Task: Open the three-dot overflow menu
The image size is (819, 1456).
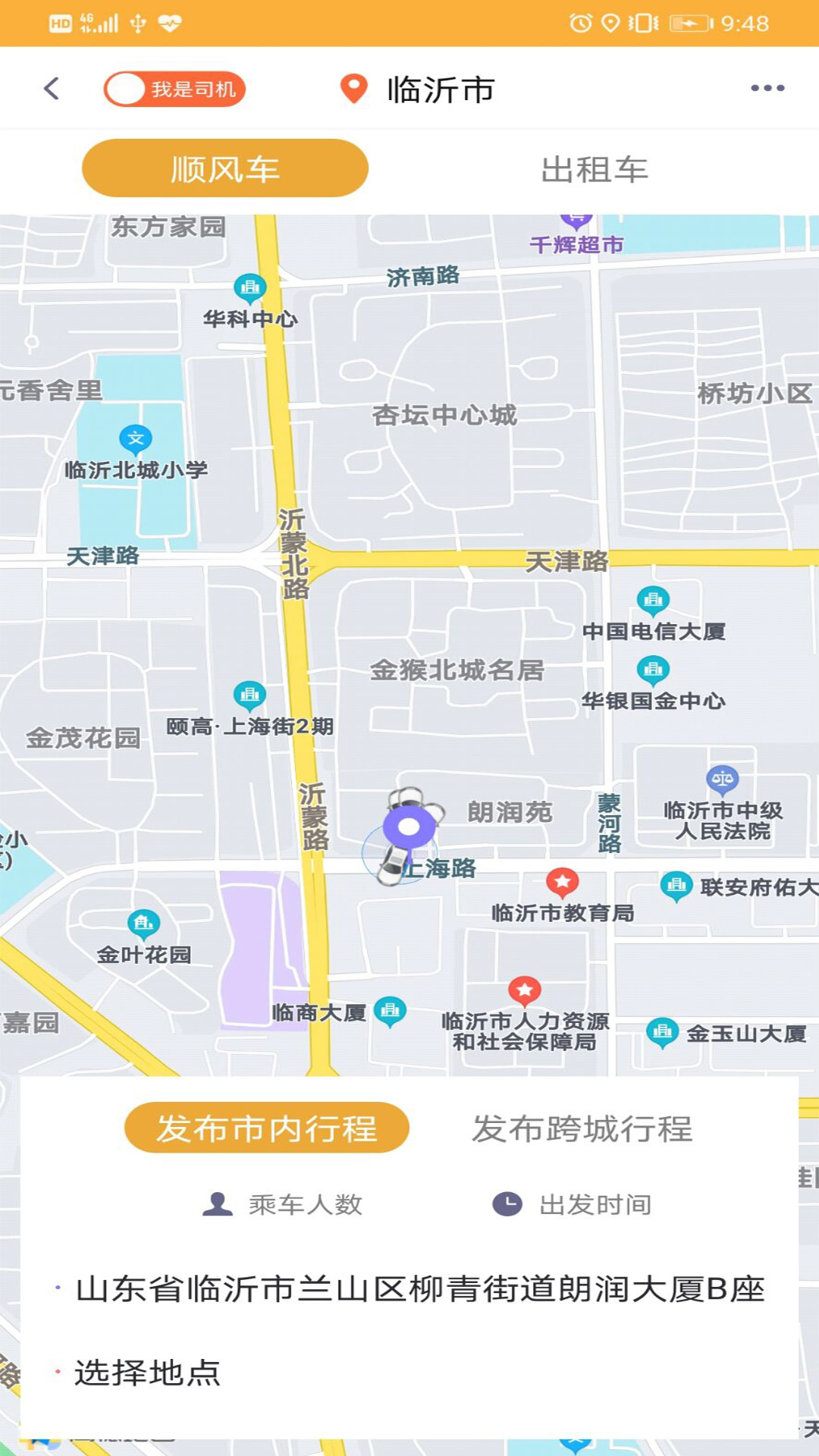Action: 767,89
